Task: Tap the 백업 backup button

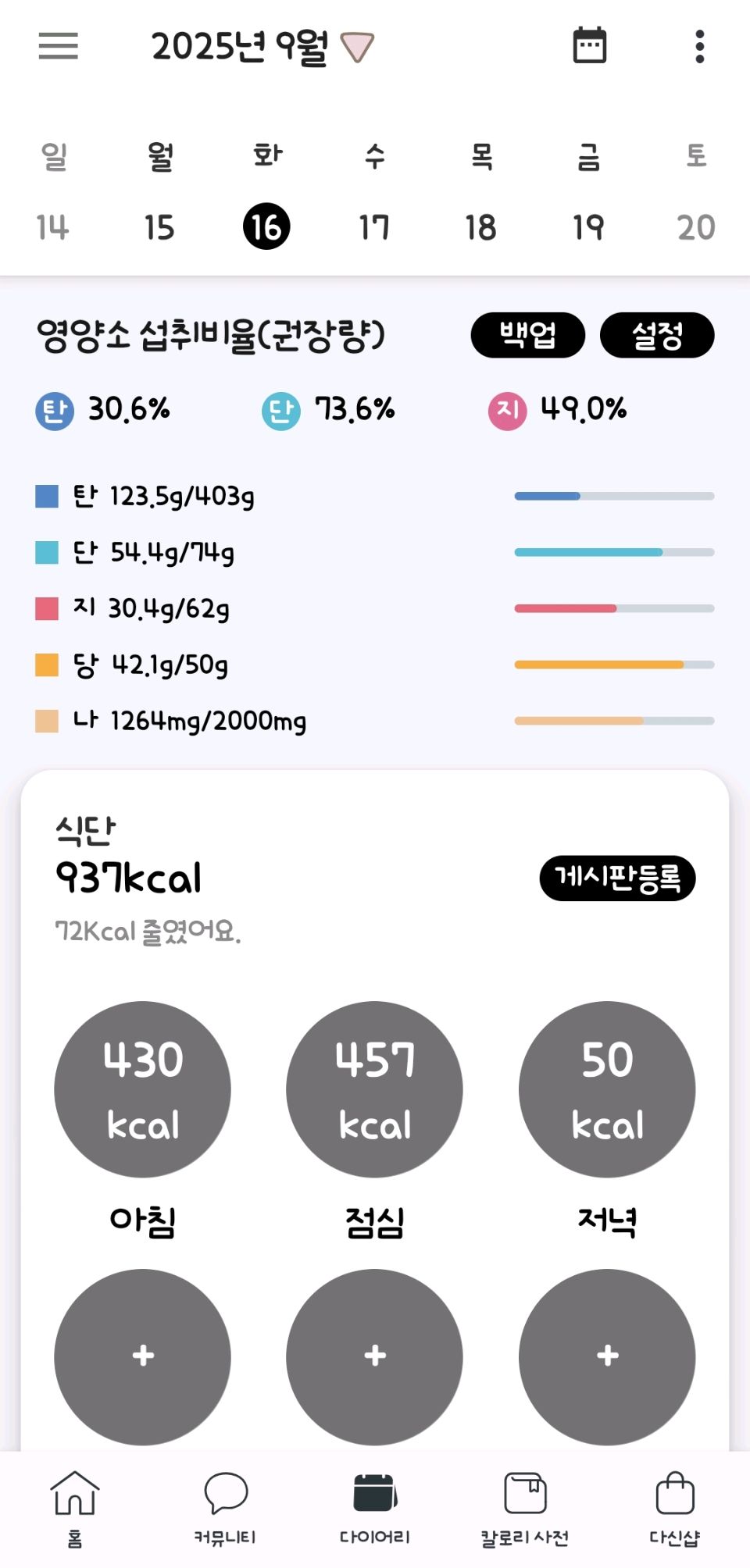Action: click(527, 336)
